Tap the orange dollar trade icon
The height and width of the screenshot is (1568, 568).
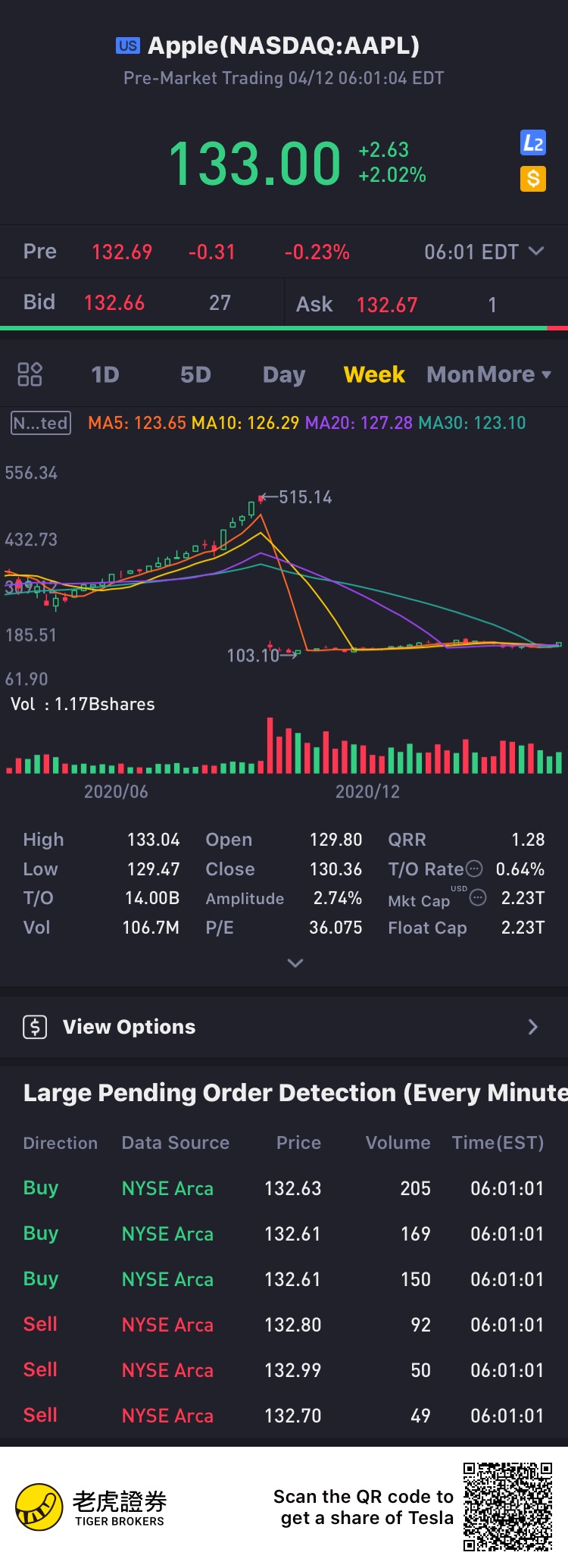tap(533, 179)
